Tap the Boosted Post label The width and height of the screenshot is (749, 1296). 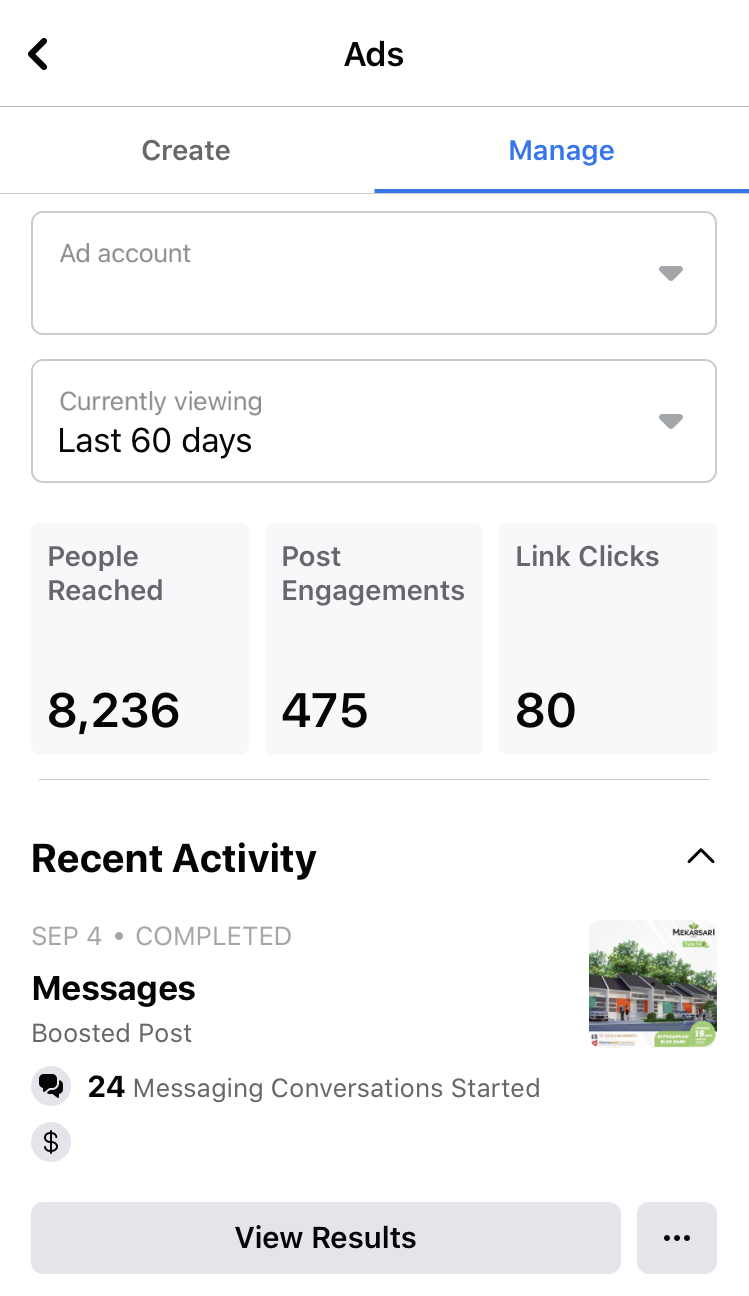[x=111, y=1034]
